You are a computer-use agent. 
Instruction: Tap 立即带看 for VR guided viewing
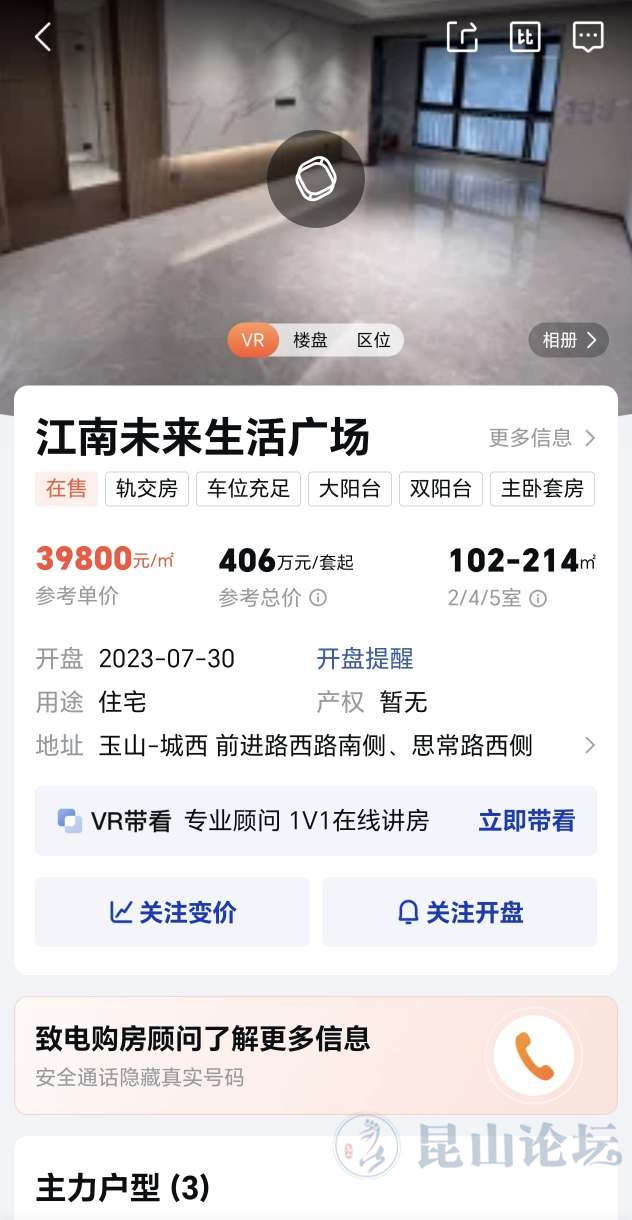pos(526,821)
